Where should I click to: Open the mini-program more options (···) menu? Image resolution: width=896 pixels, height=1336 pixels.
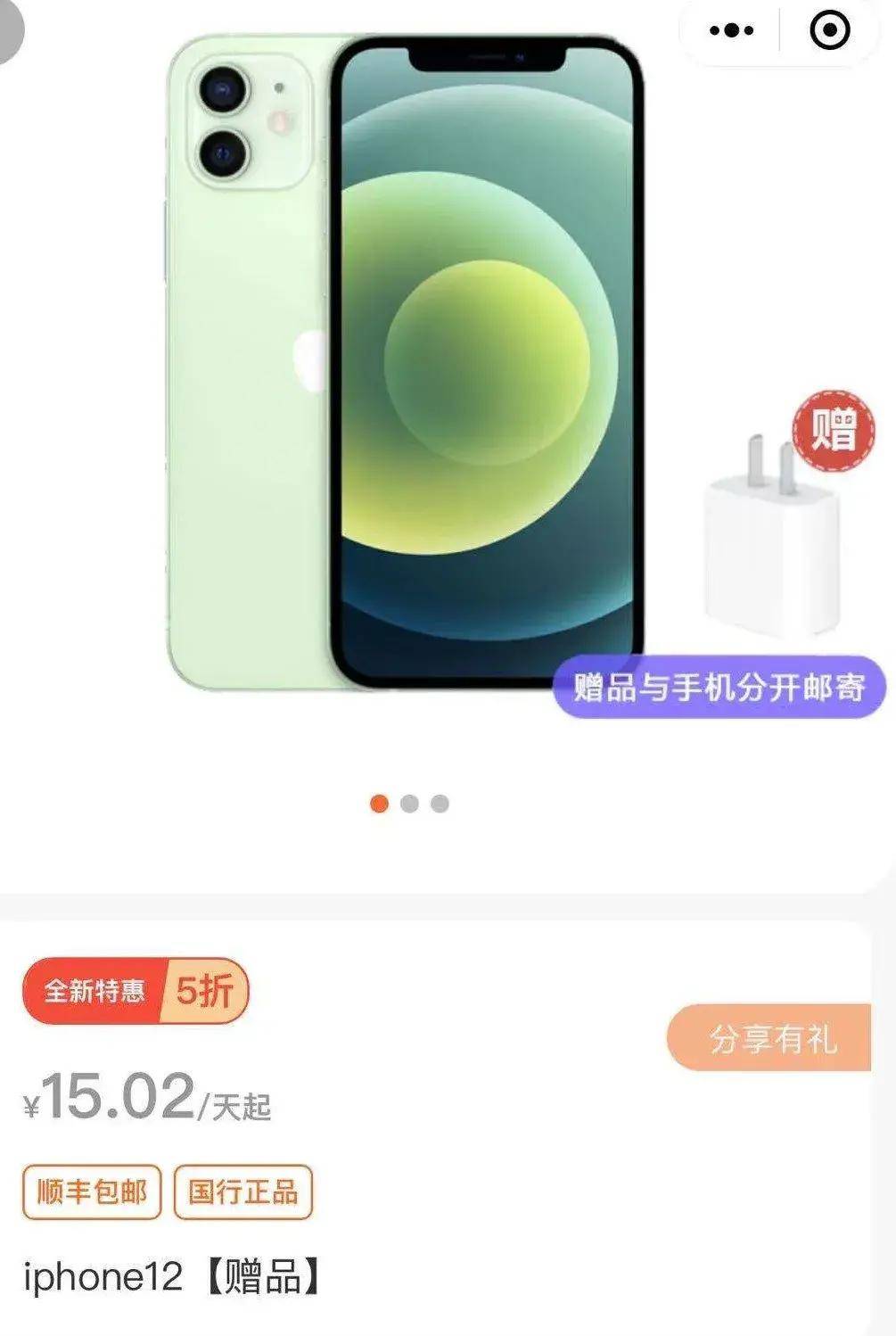(x=731, y=29)
